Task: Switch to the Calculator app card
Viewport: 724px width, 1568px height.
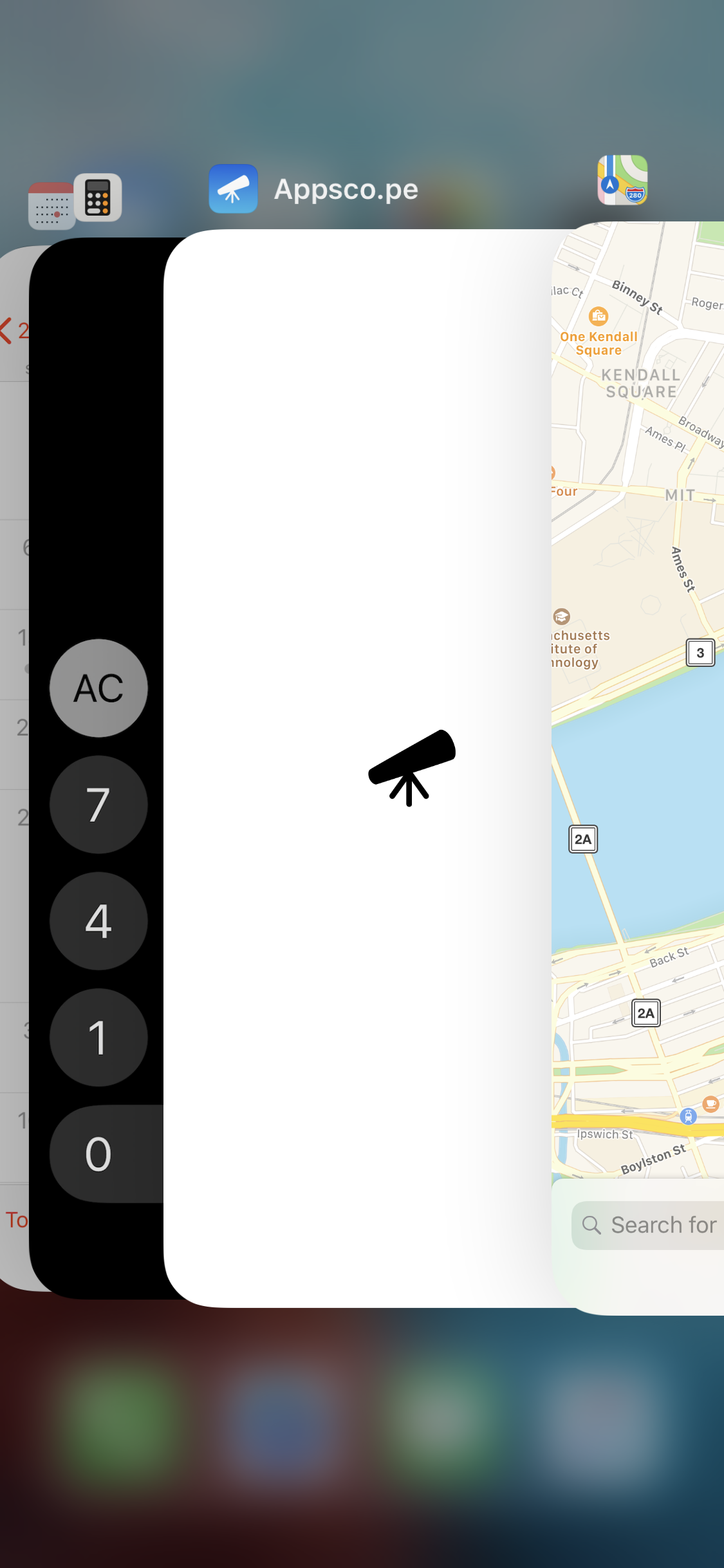Action: point(97,451)
